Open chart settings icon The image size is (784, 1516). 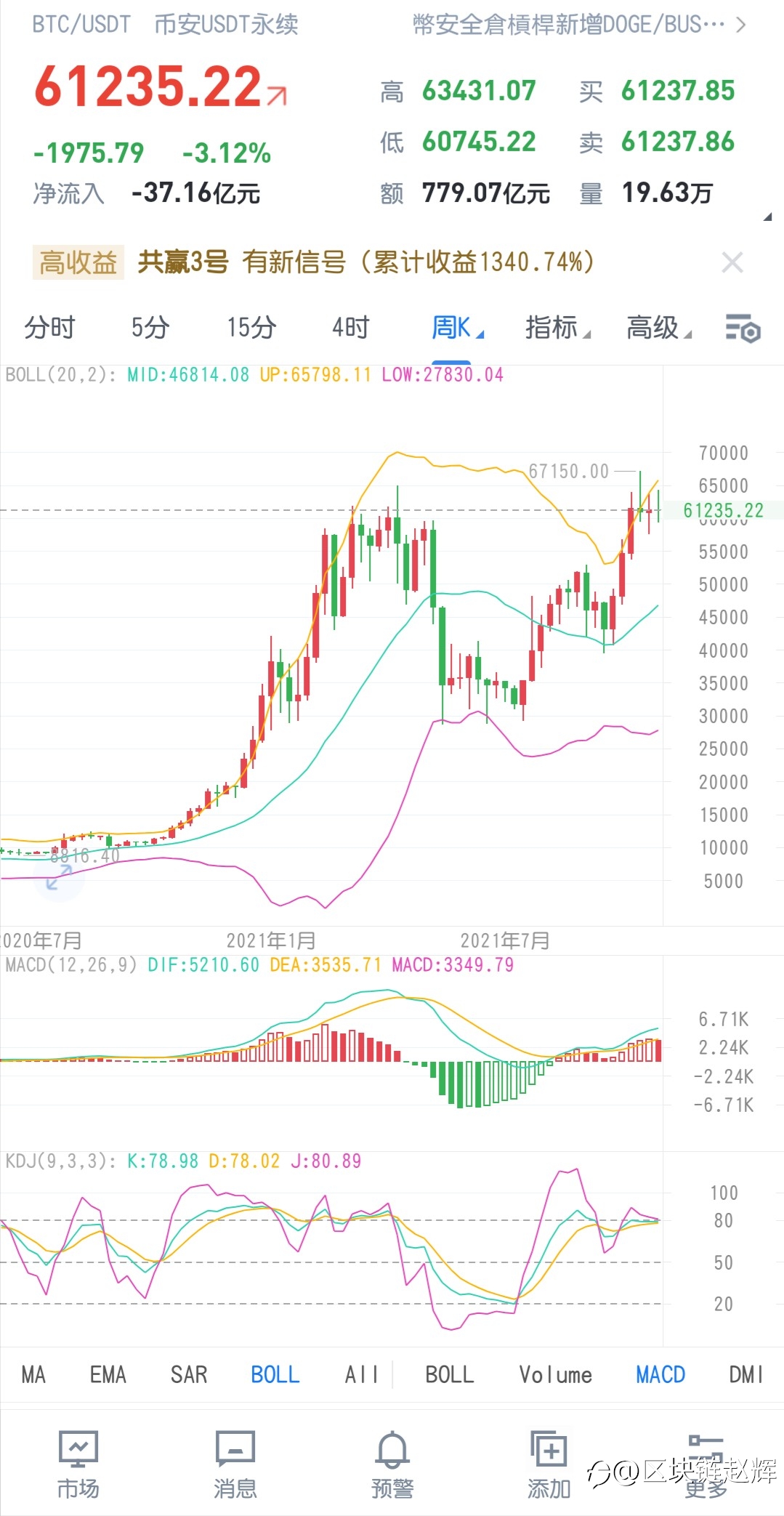743,328
